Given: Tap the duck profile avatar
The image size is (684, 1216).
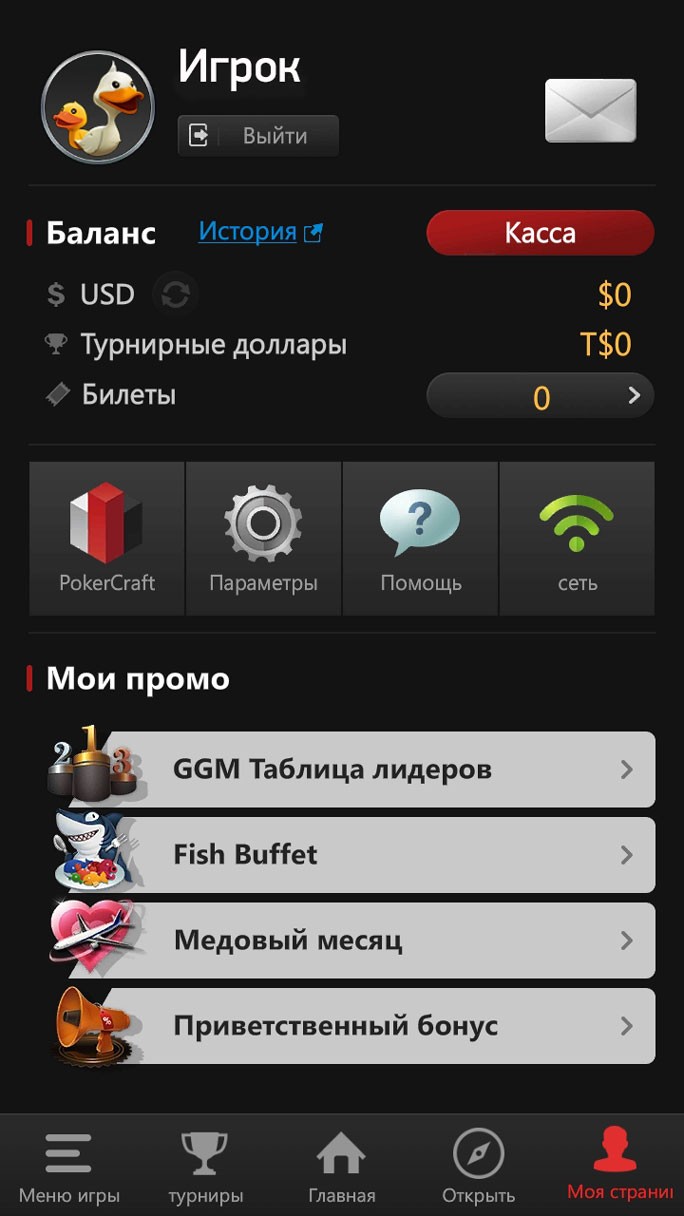Looking at the screenshot, I should 98,108.
